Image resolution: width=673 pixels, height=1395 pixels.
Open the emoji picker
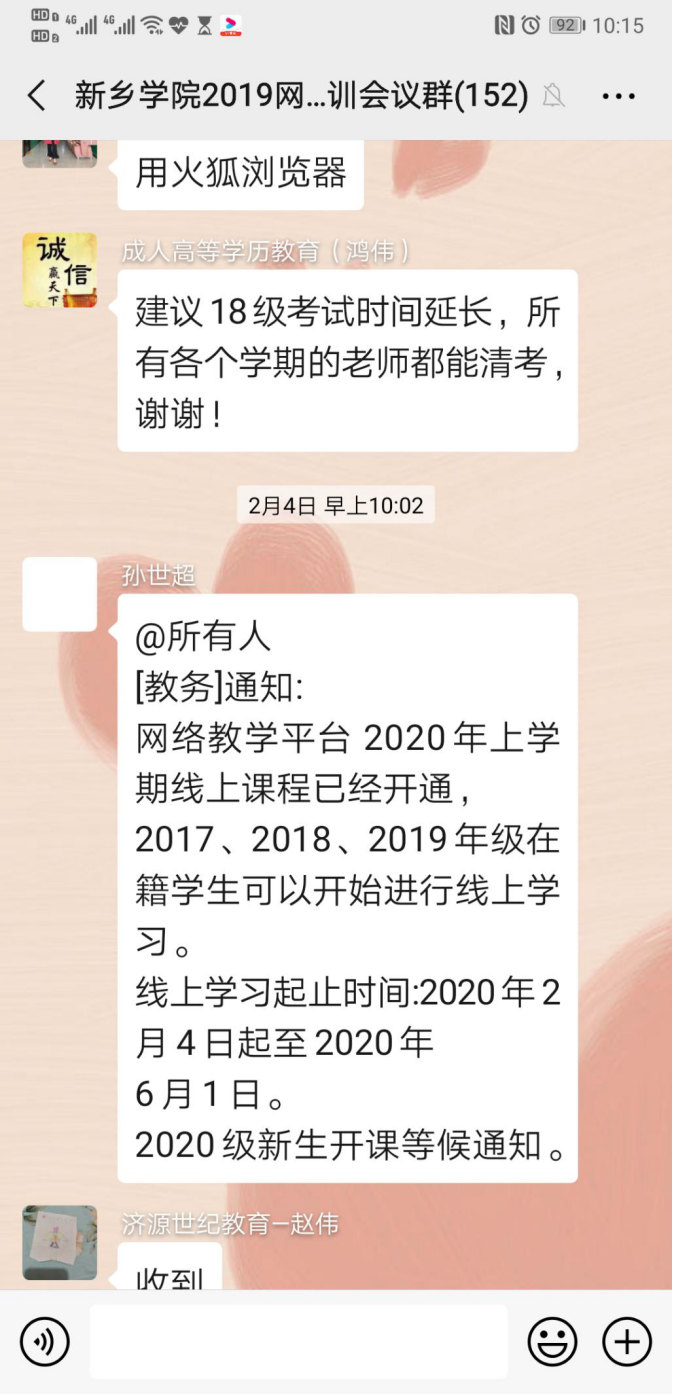(552, 1341)
